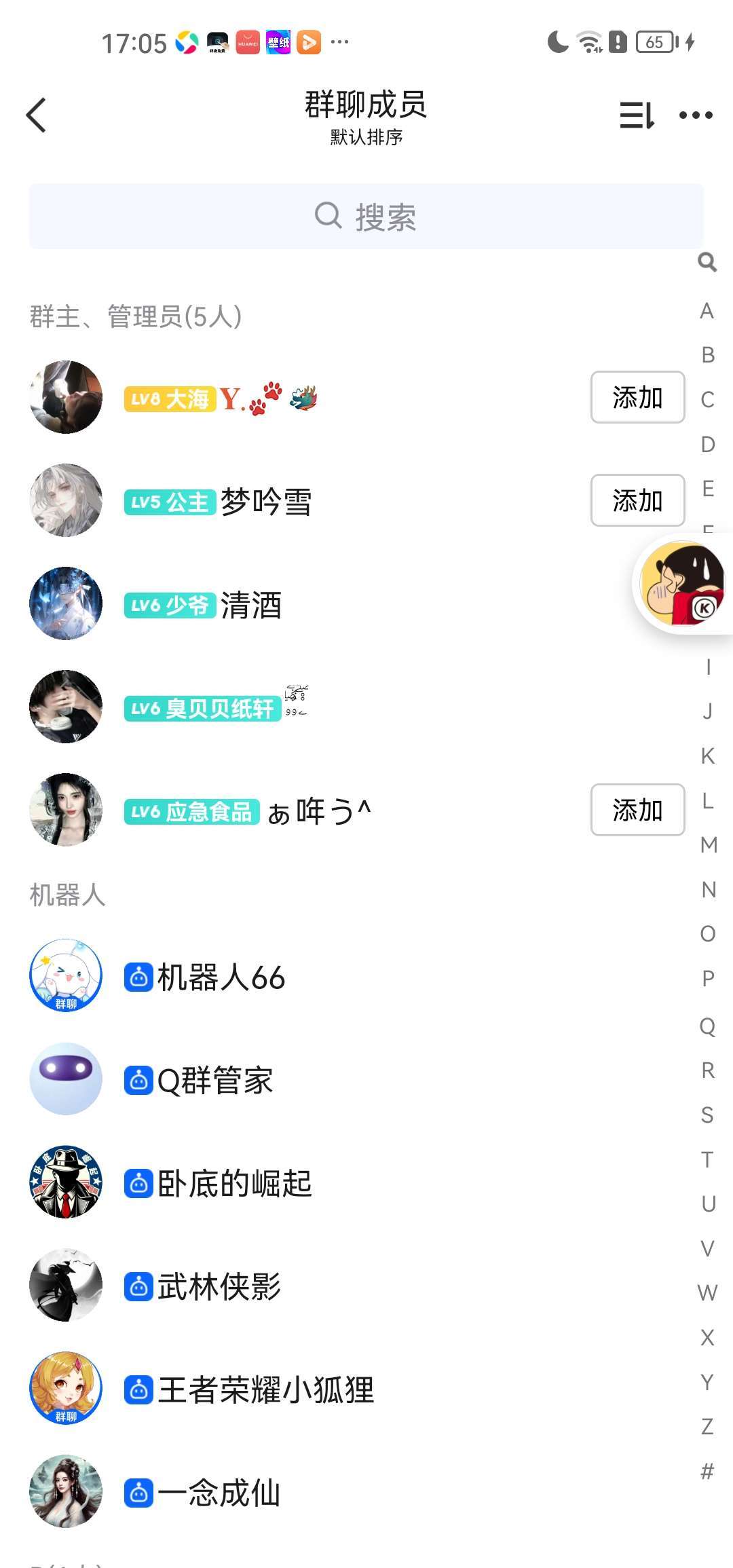Tap the index bar magnifier icon

pos(707,262)
